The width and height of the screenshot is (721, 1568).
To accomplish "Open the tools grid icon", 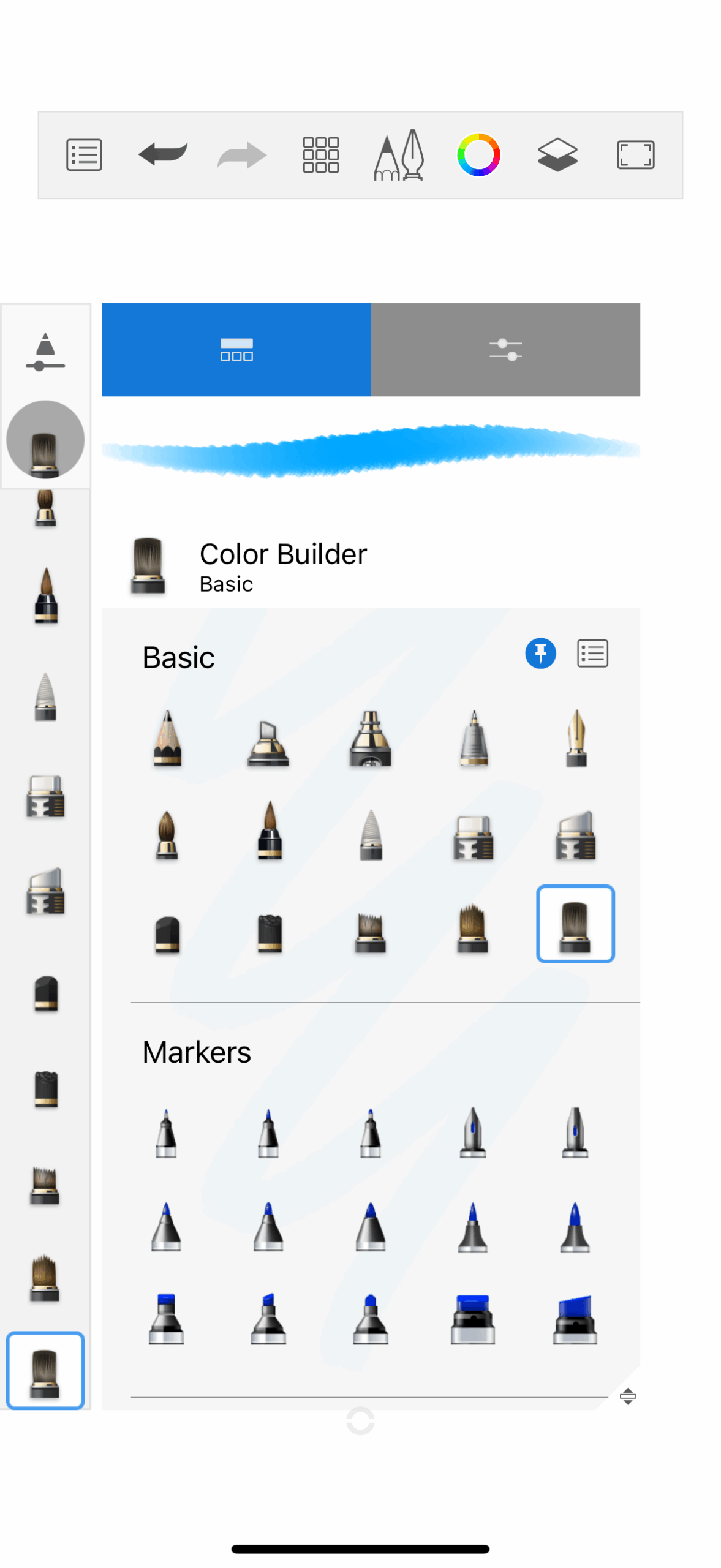I will point(320,155).
